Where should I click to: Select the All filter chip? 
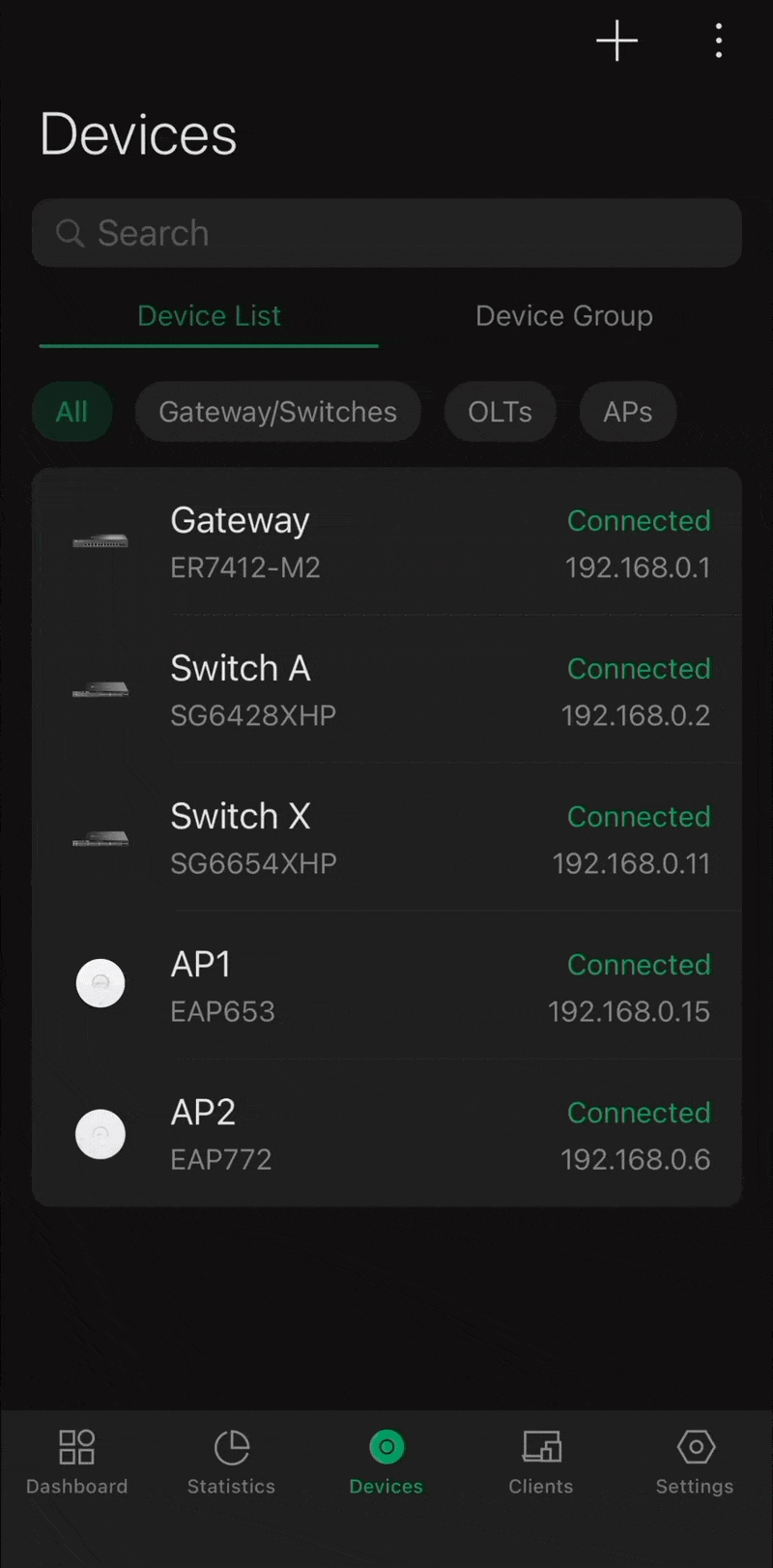click(x=72, y=411)
